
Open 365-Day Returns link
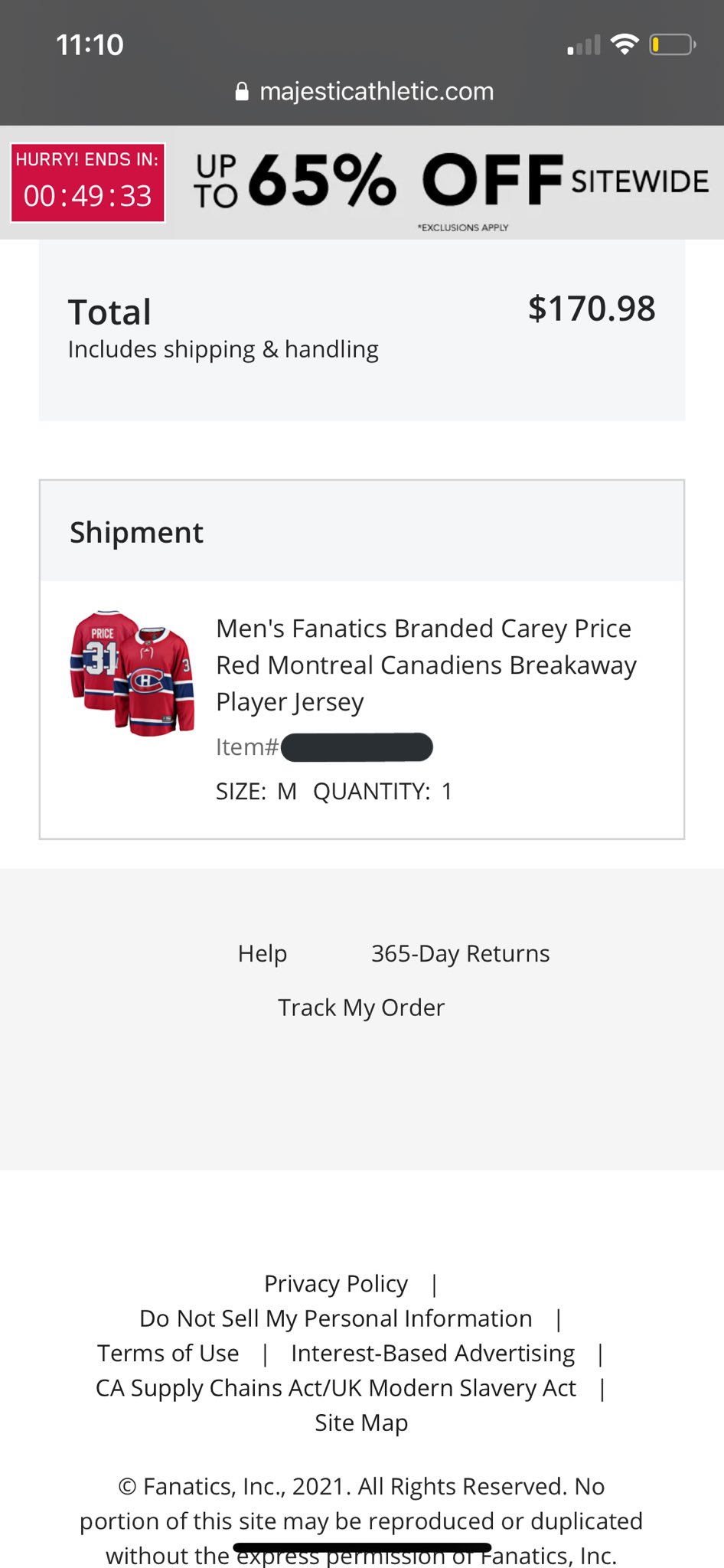pyautogui.click(x=461, y=953)
